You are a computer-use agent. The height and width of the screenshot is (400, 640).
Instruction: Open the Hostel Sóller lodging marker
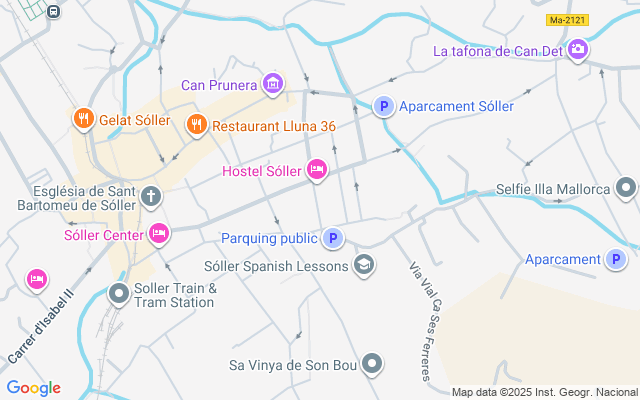tap(317, 169)
